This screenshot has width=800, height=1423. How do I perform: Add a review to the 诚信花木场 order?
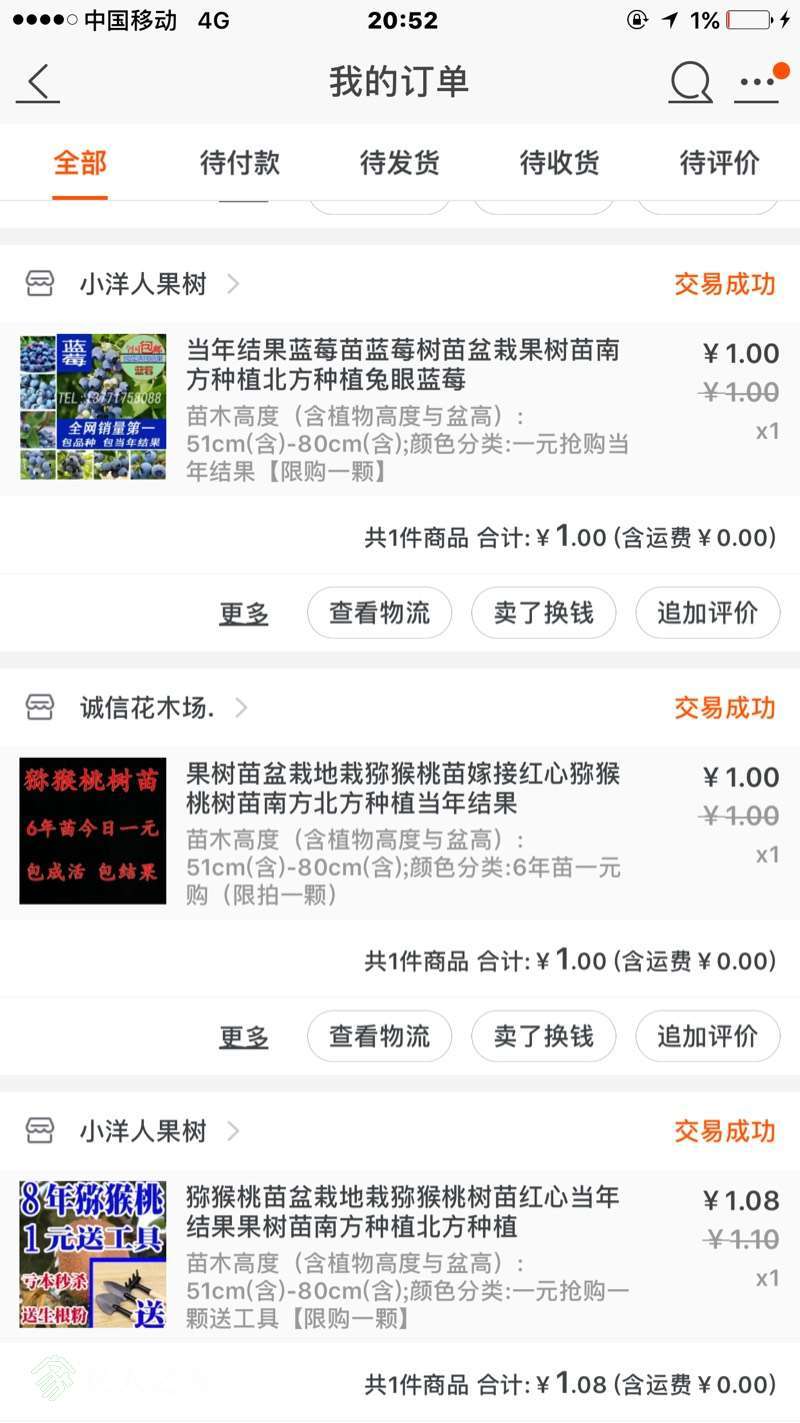click(708, 1036)
